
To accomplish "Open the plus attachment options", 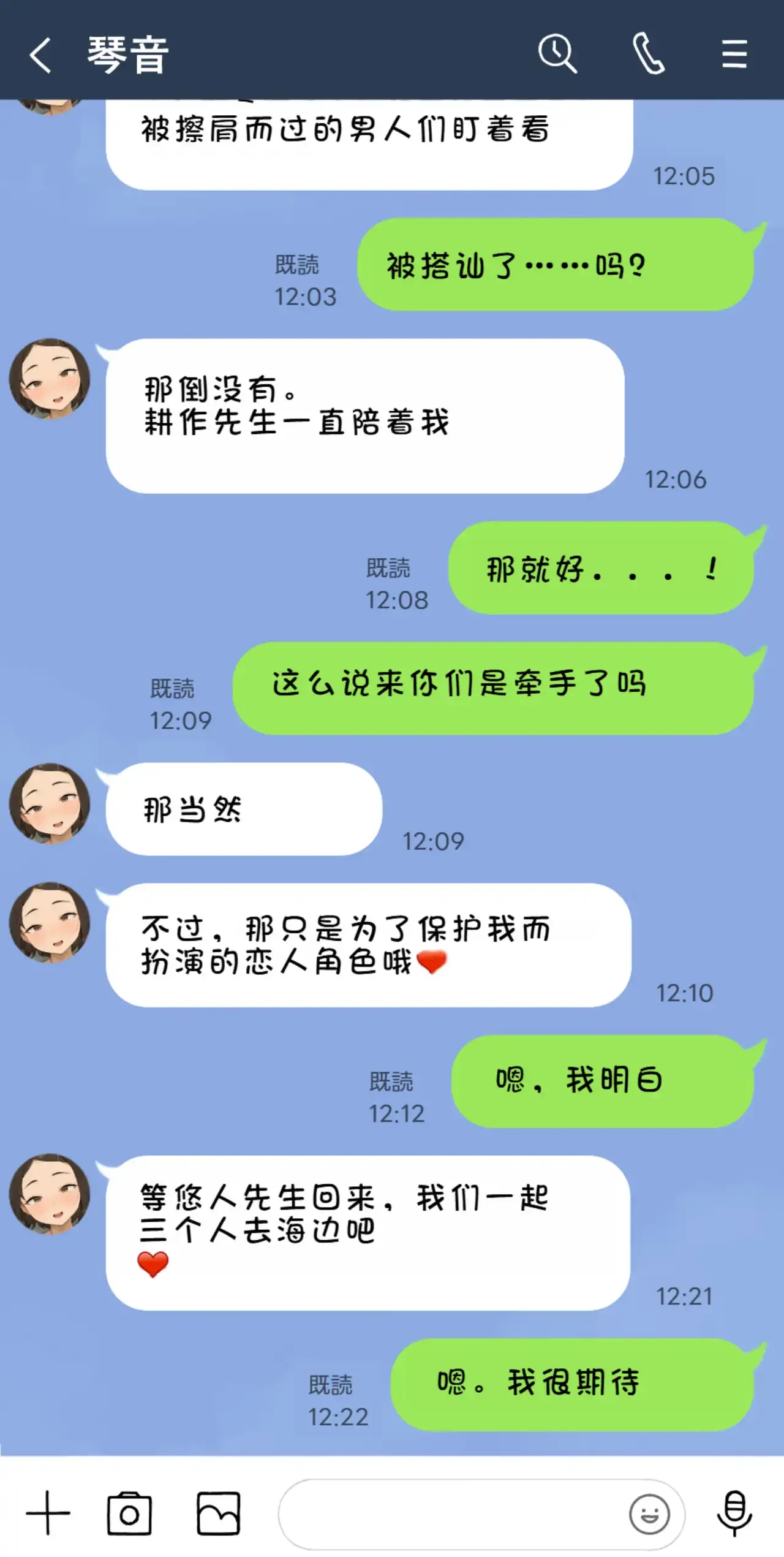I will [48, 1513].
